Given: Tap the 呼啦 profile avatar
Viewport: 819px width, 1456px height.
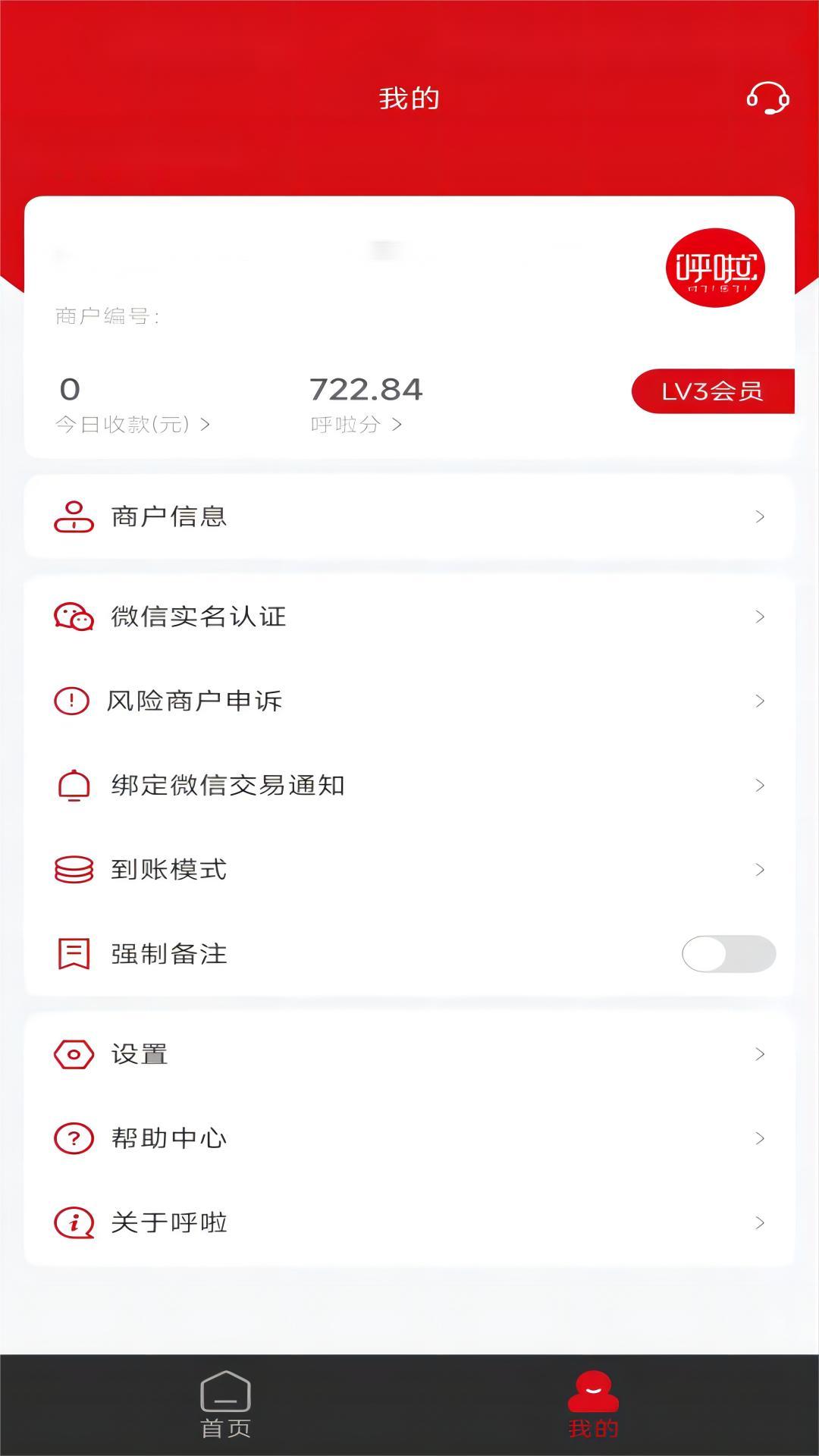Looking at the screenshot, I should click(715, 268).
